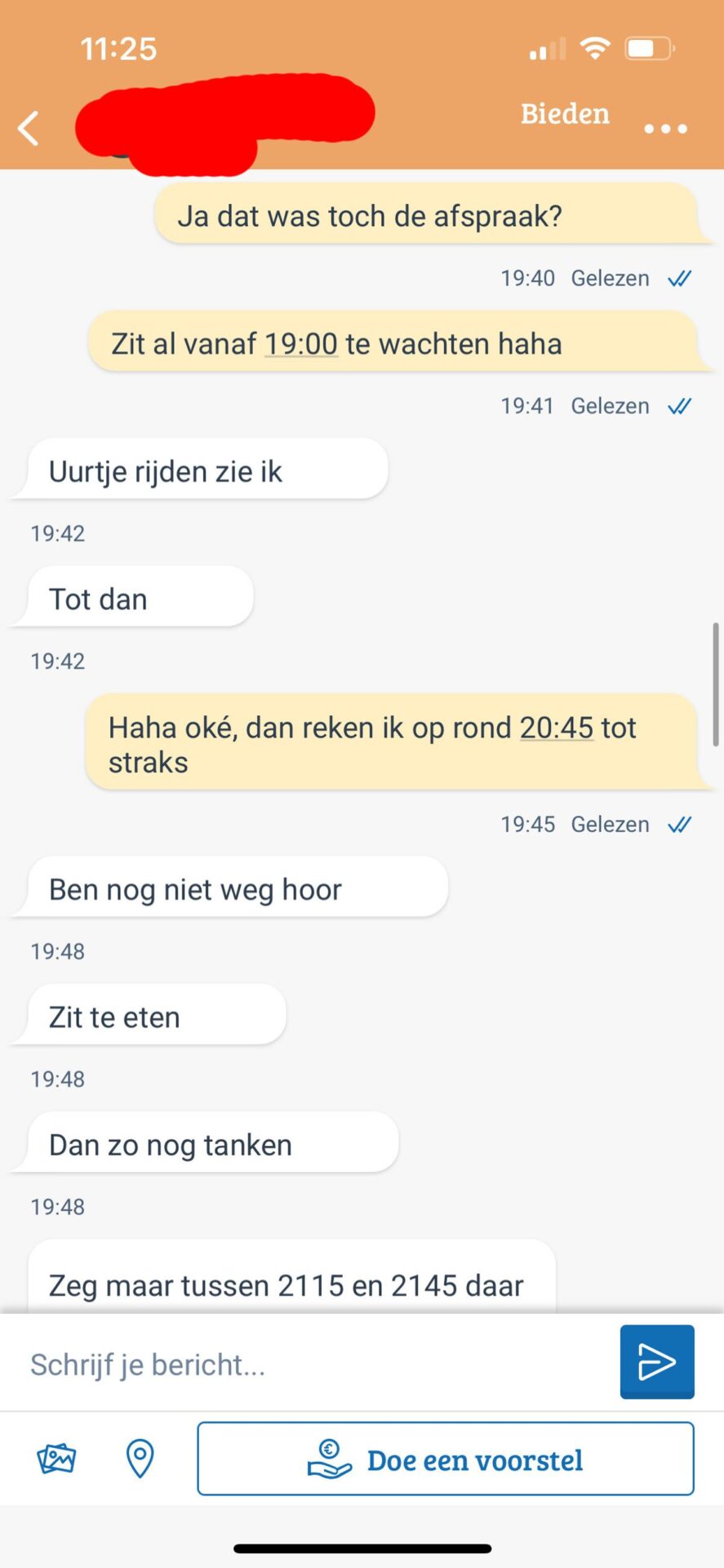Screen dimensions: 724x1568
Task: Tap the underlined 20:45 time link
Action: 556,728
